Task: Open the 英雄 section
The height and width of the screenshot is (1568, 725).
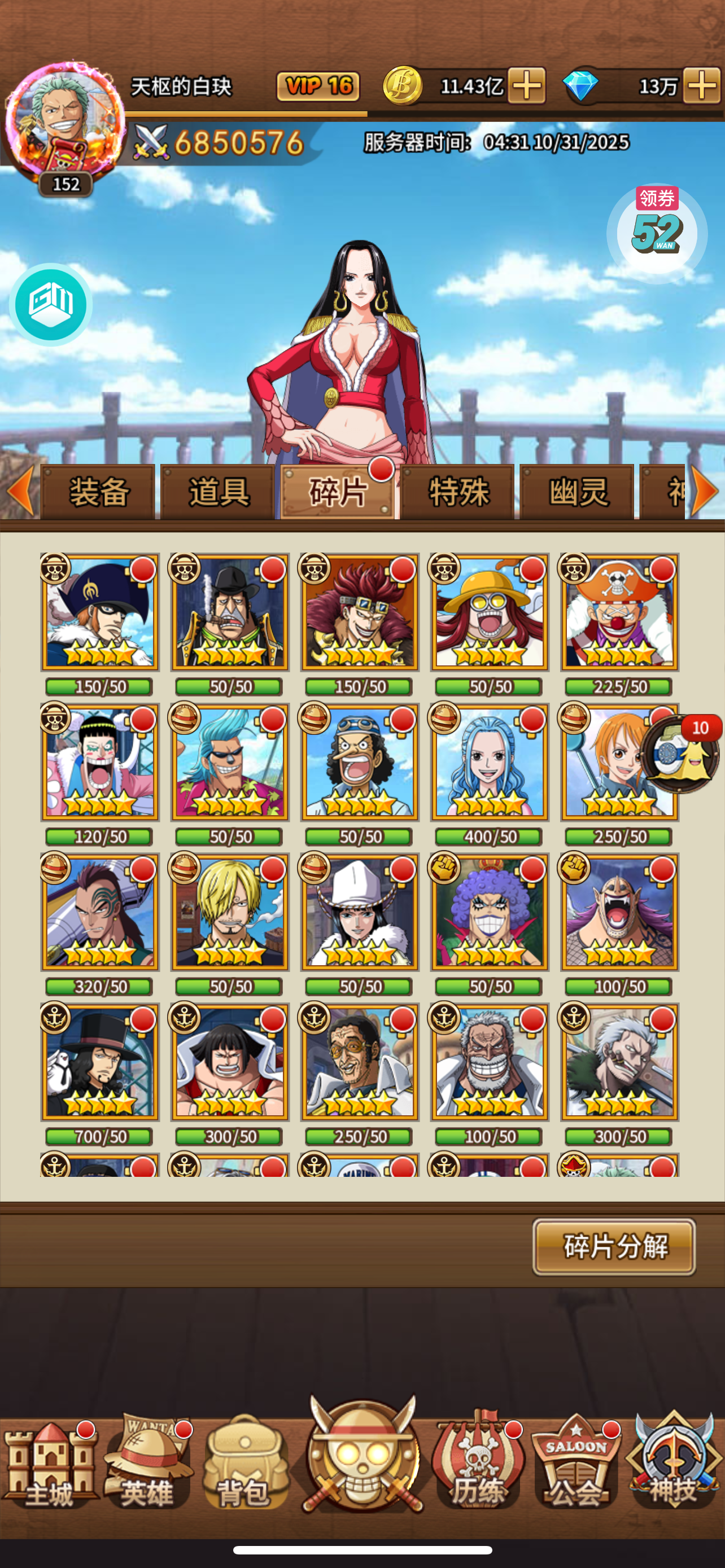Action: [146, 1467]
